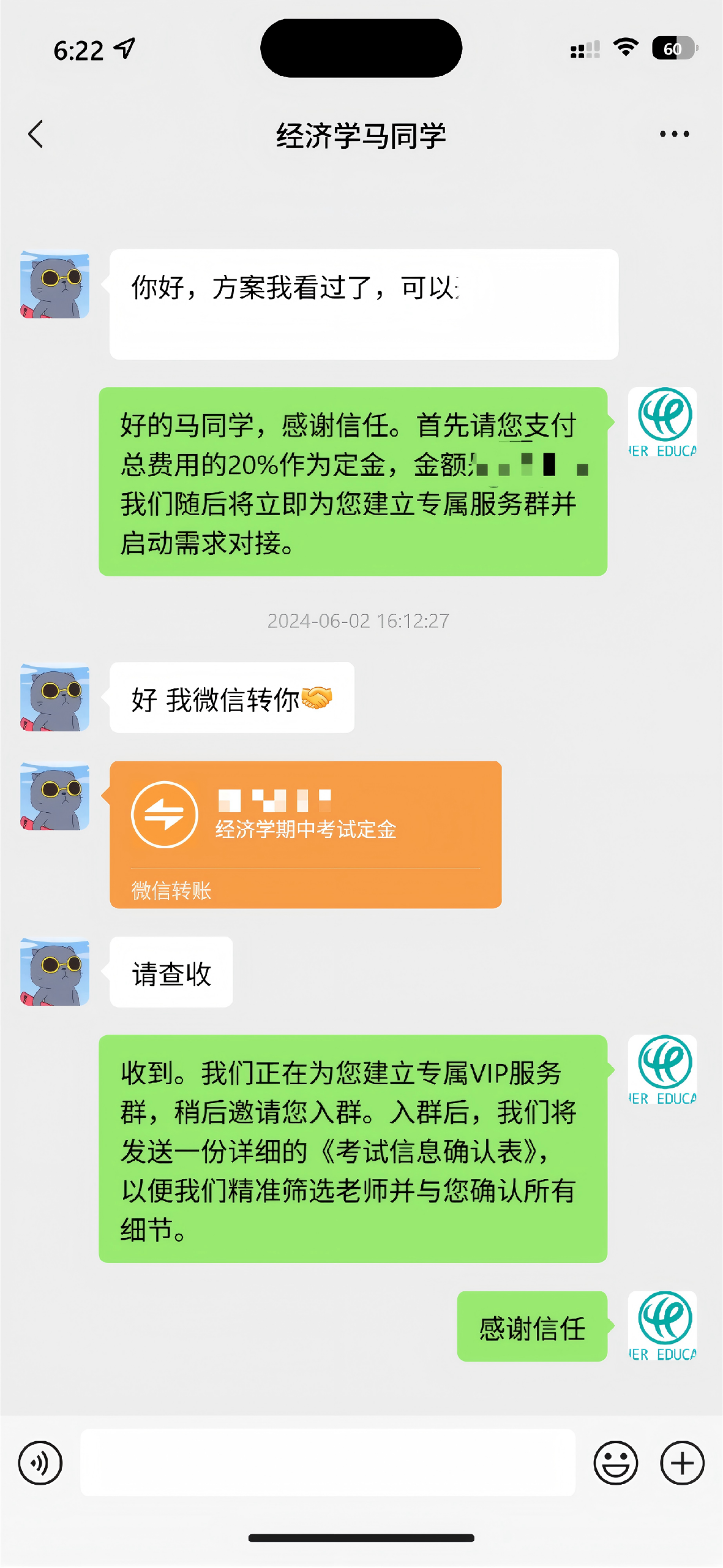The height and width of the screenshot is (1568, 723).
Task: Tap the message text input field
Action: (328, 1463)
